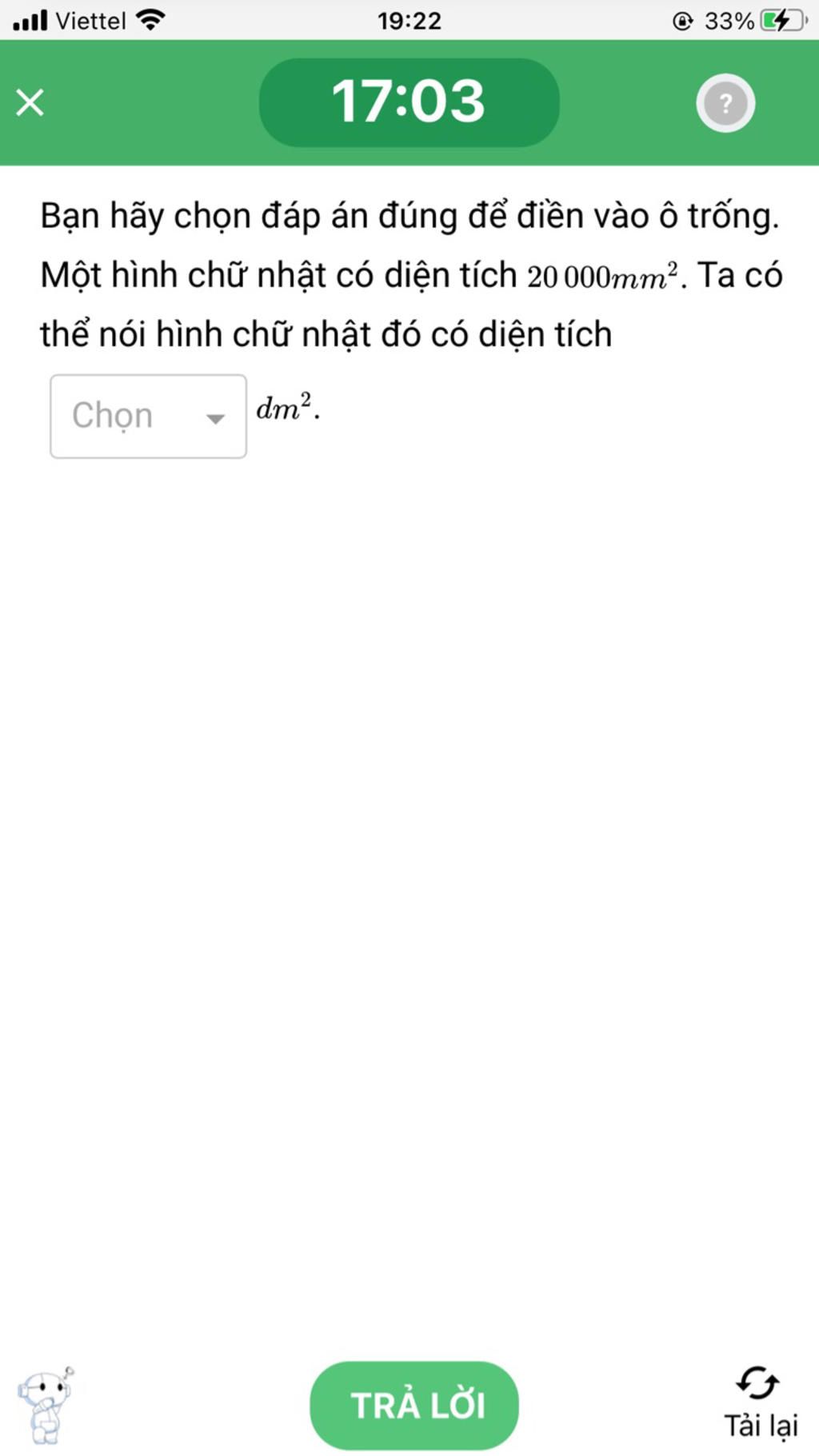This screenshot has width=819, height=1456.
Task: Reload the question with Tải lại
Action: (761, 1402)
